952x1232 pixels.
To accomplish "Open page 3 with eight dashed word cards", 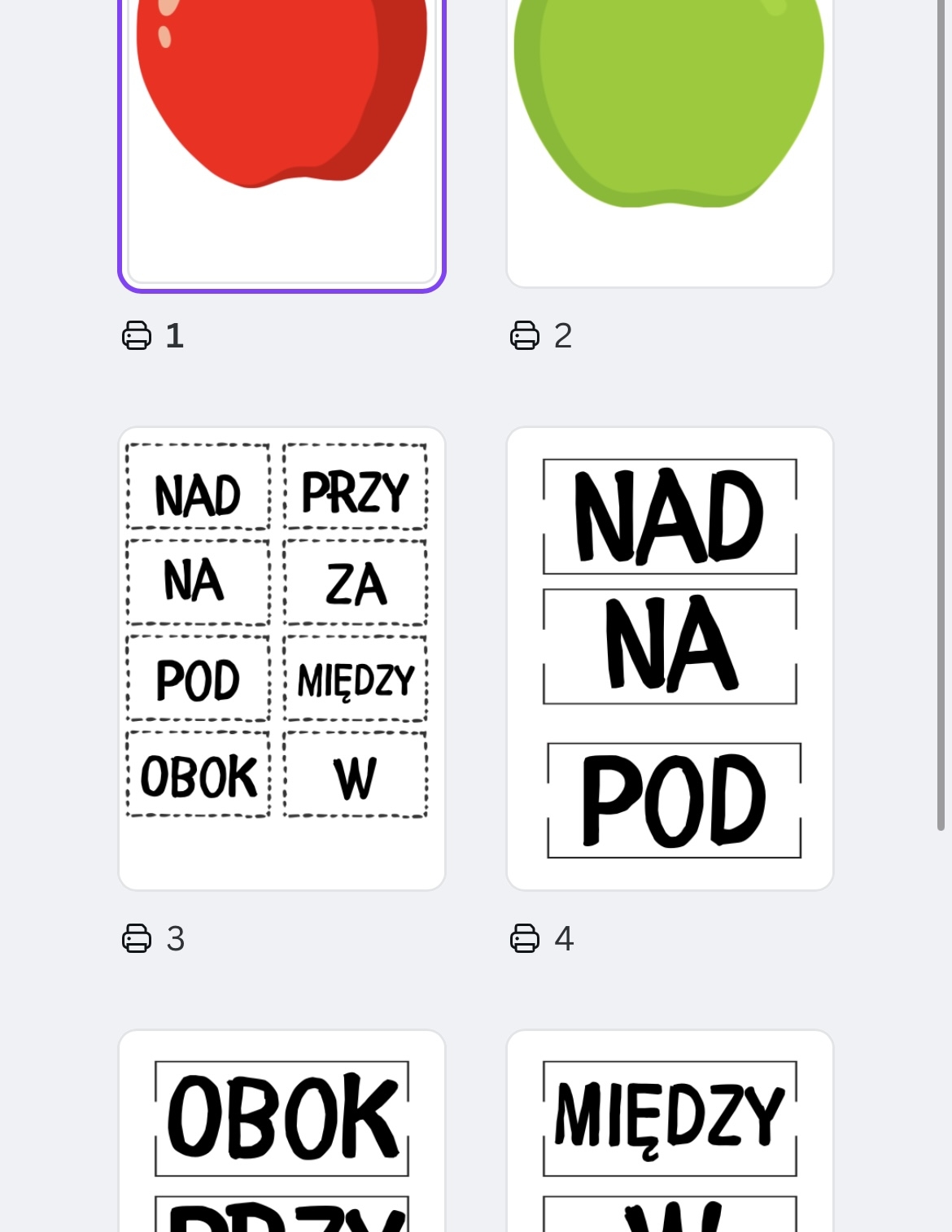I will [x=282, y=658].
